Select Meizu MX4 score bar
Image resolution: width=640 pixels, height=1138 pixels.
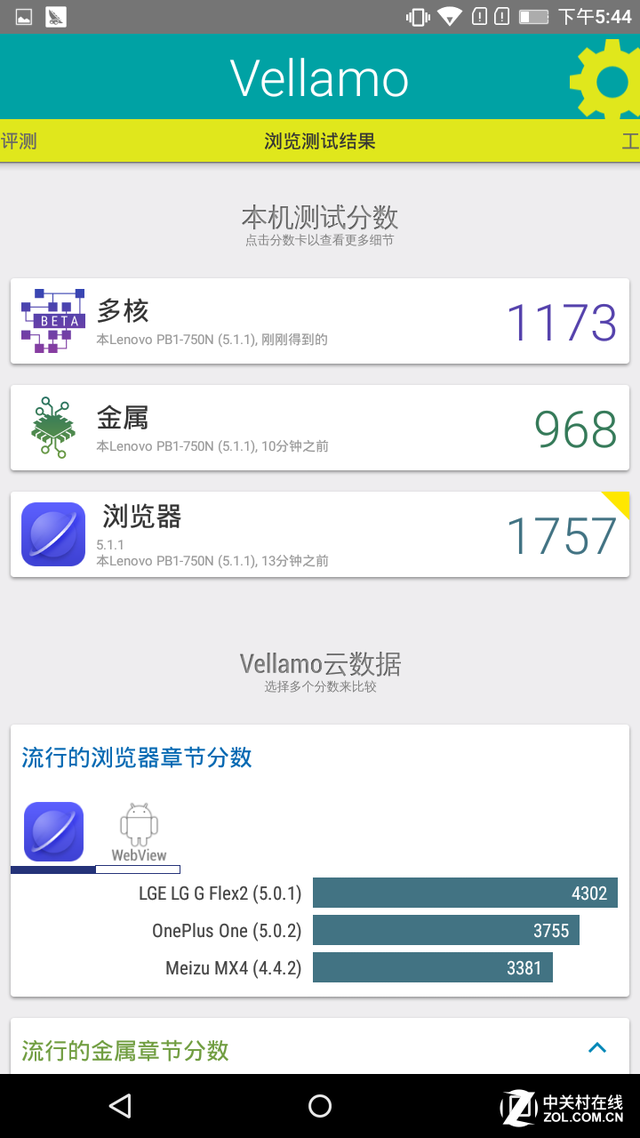pyautogui.click(x=432, y=967)
